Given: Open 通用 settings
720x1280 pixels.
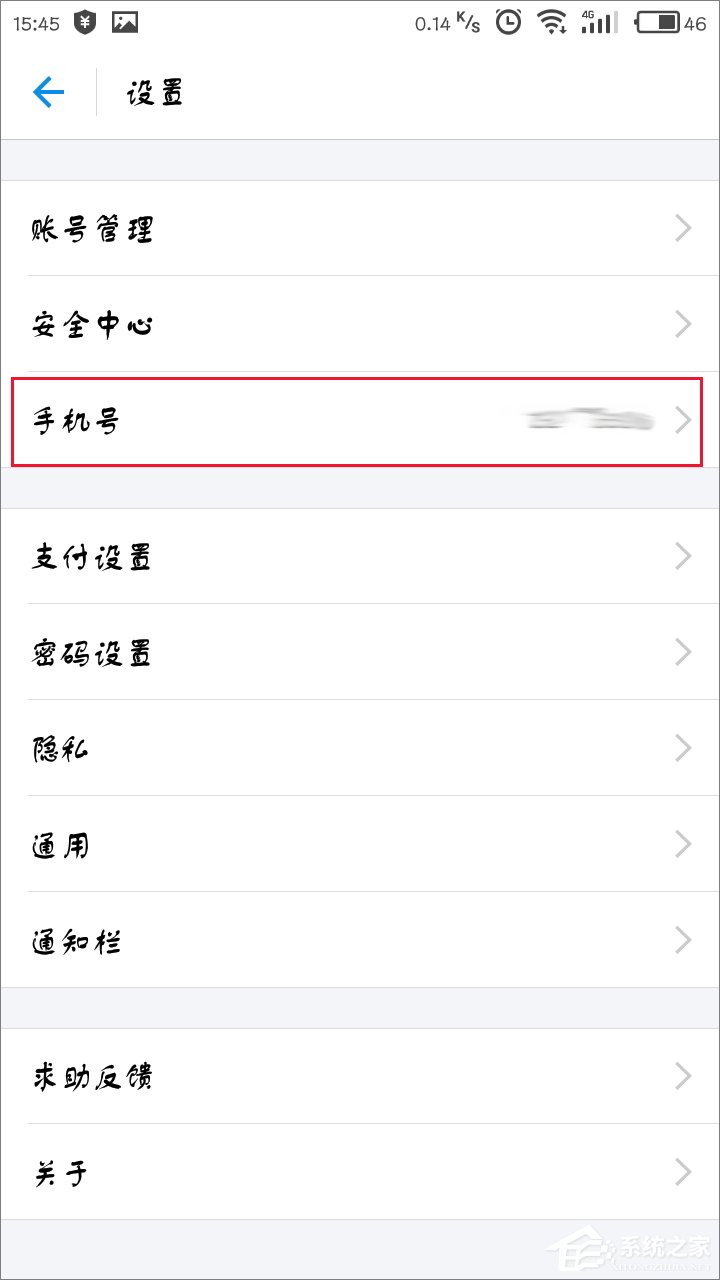Looking at the screenshot, I should point(360,844).
